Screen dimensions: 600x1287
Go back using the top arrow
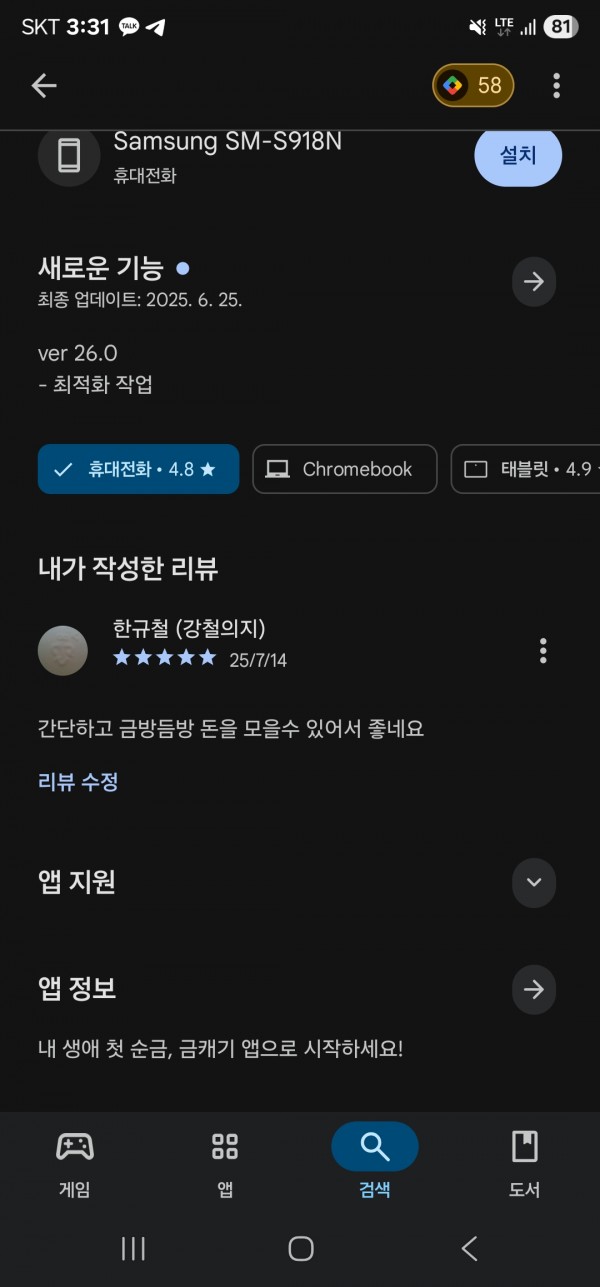pyautogui.click(x=44, y=86)
